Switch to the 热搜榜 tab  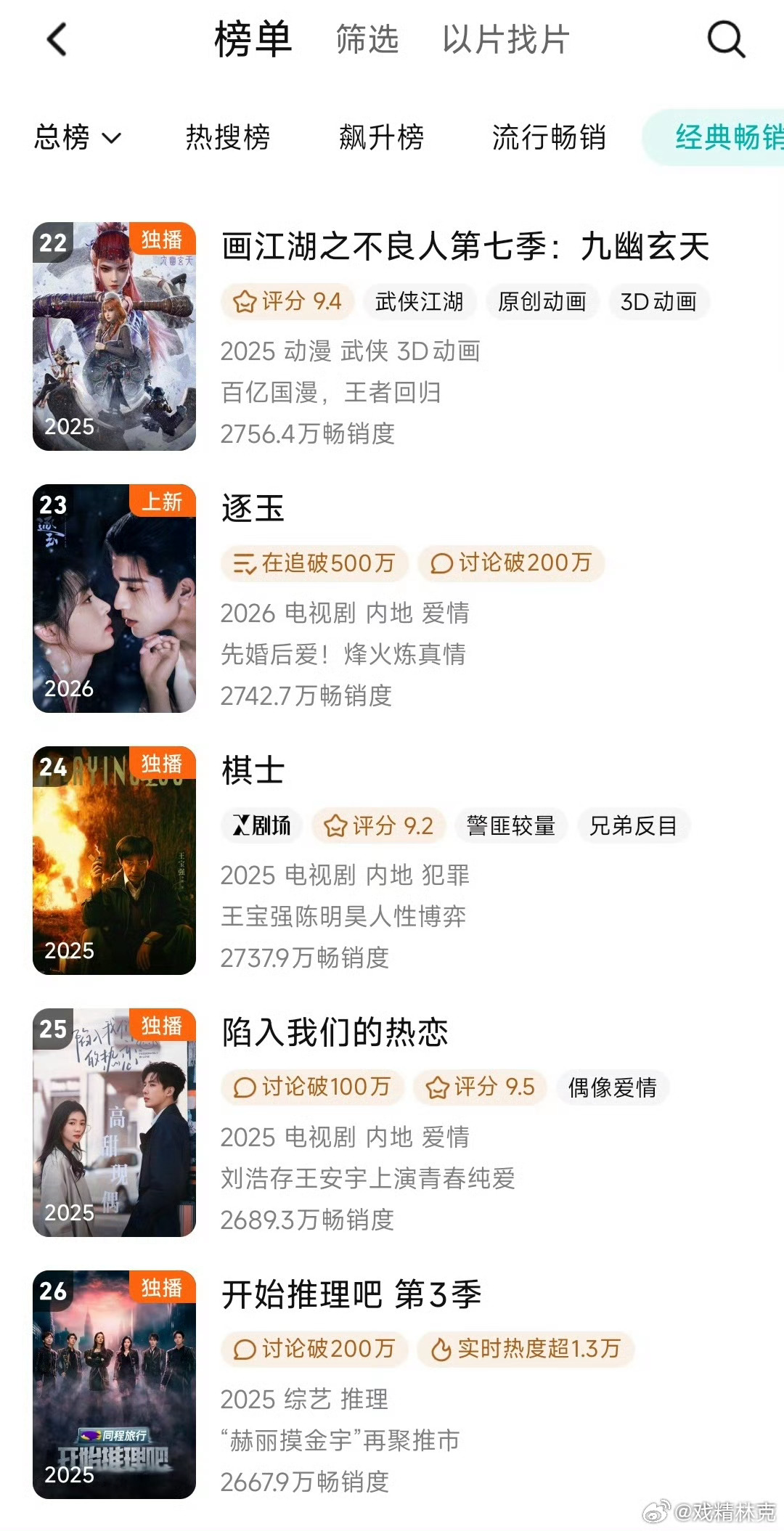[227, 139]
